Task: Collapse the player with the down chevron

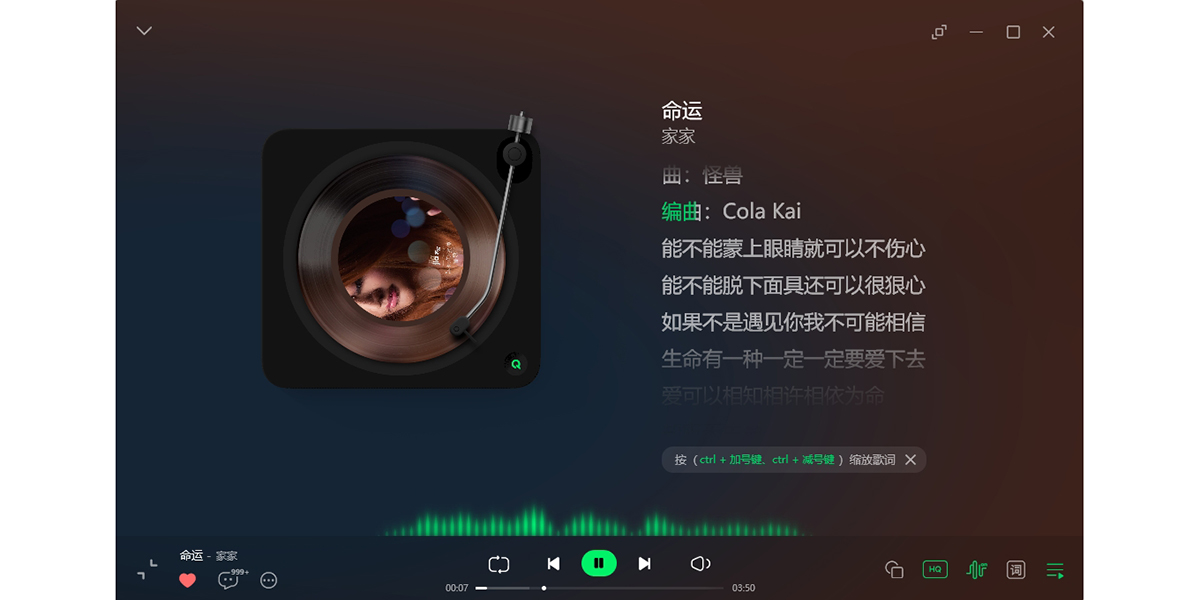Action: pyautogui.click(x=144, y=31)
